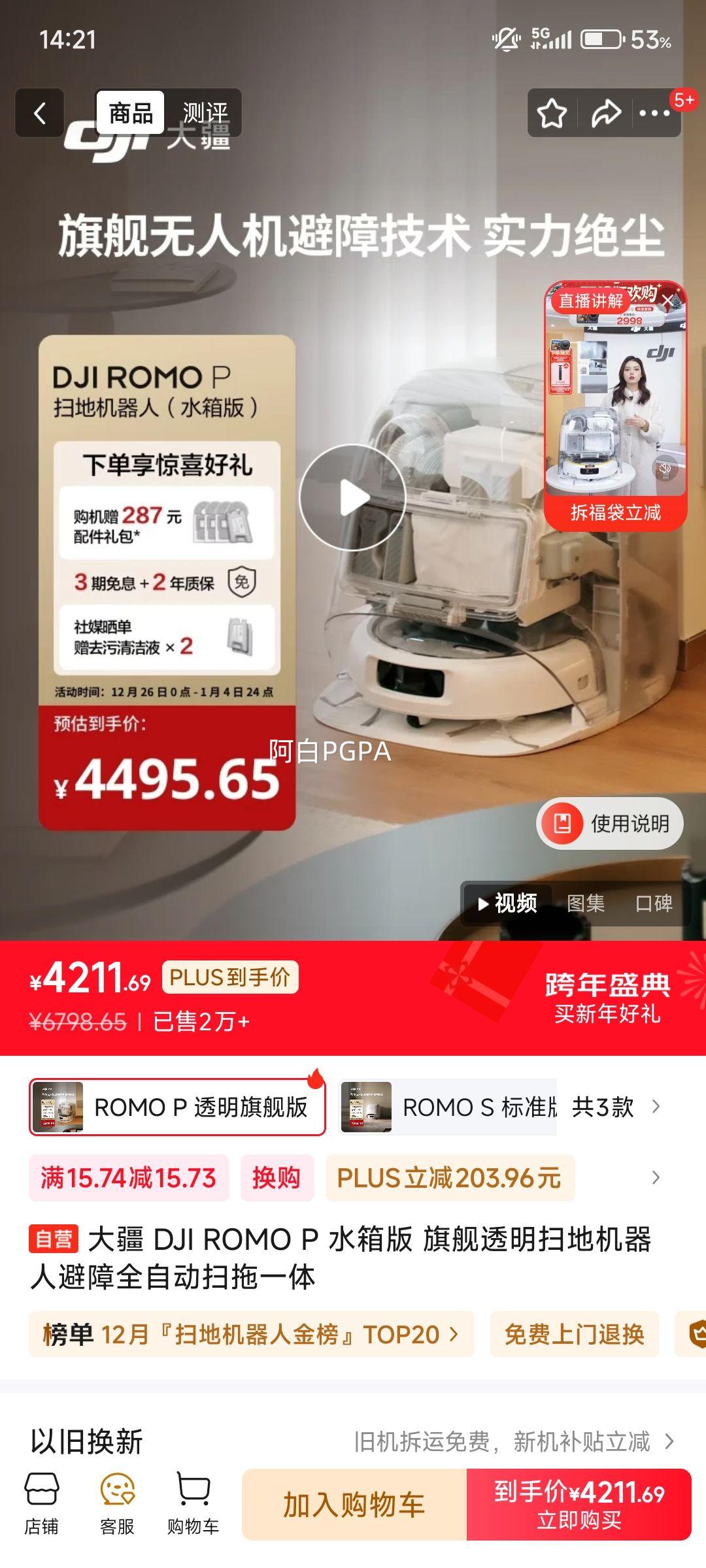Open the 扫地机器人金榜 TOP20 ranking link
This screenshot has height=1568, width=706.
point(248,1335)
